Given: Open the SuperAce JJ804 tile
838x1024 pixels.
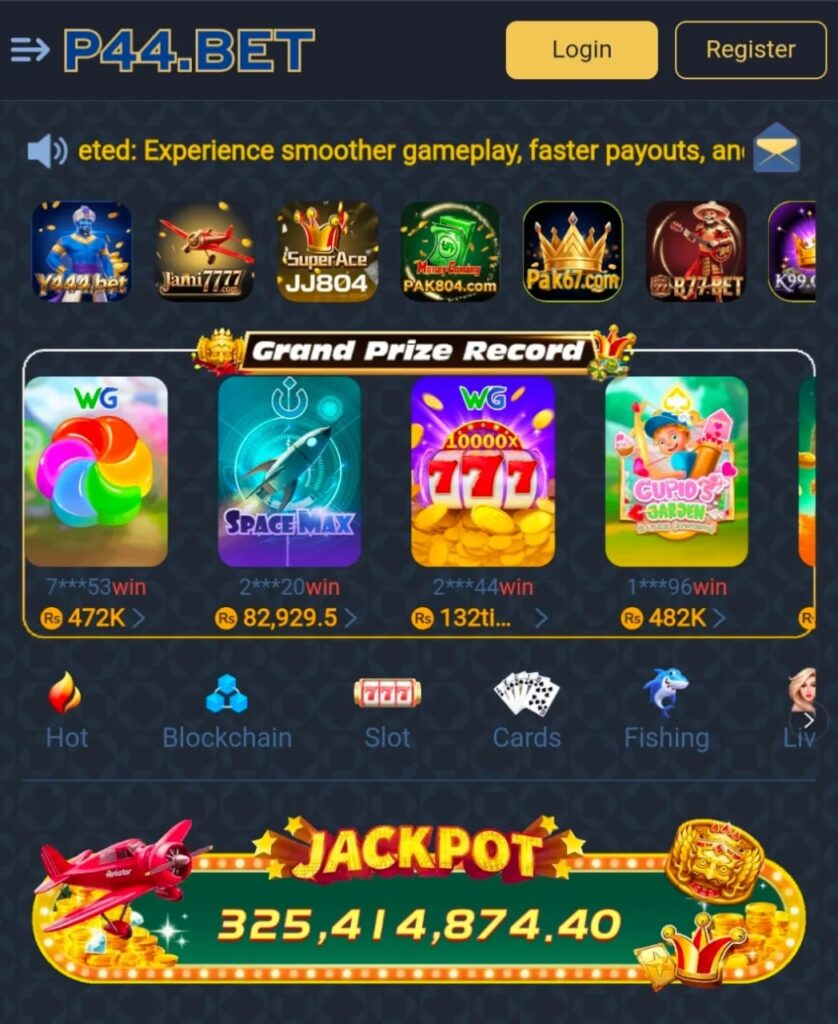Looking at the screenshot, I should [x=327, y=251].
